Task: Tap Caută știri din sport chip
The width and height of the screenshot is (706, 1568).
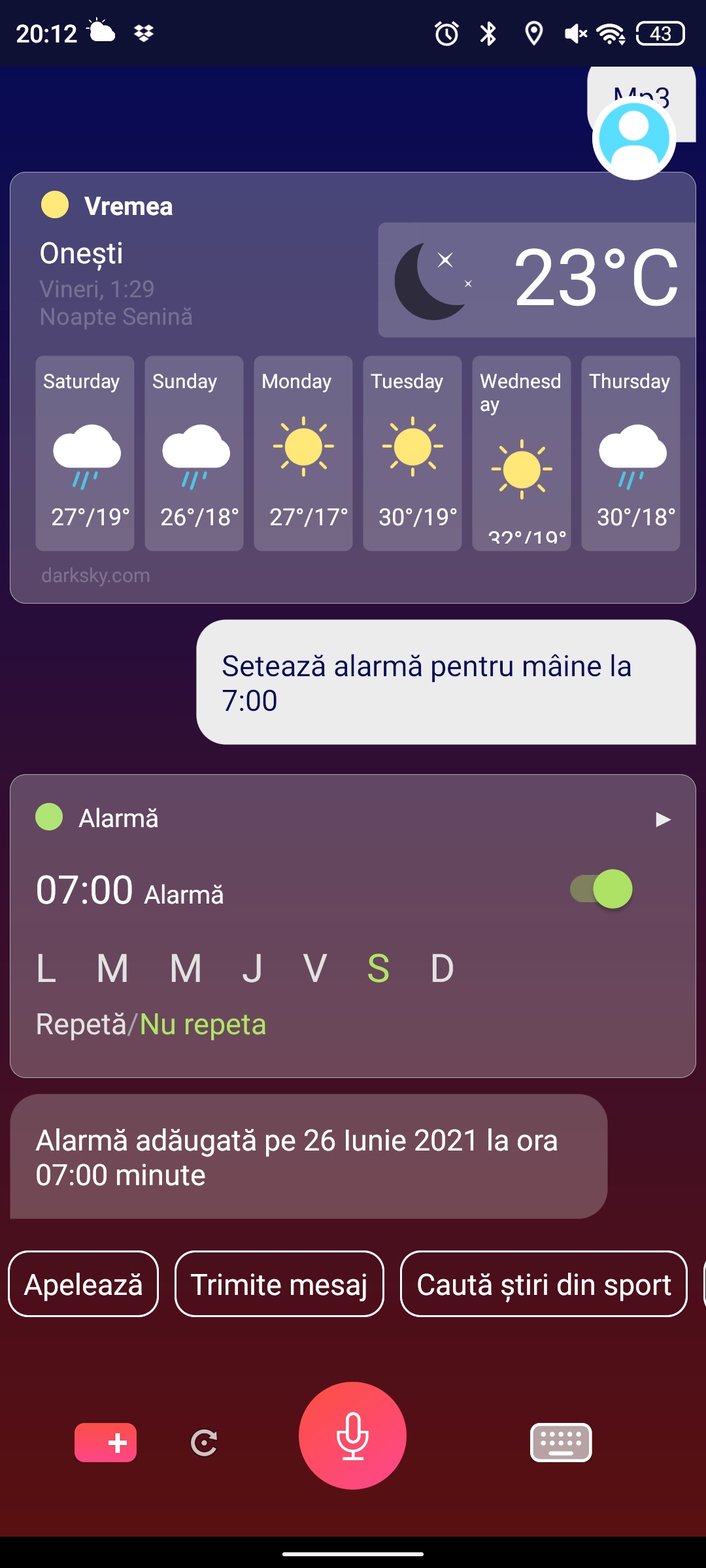Action: point(544,1284)
